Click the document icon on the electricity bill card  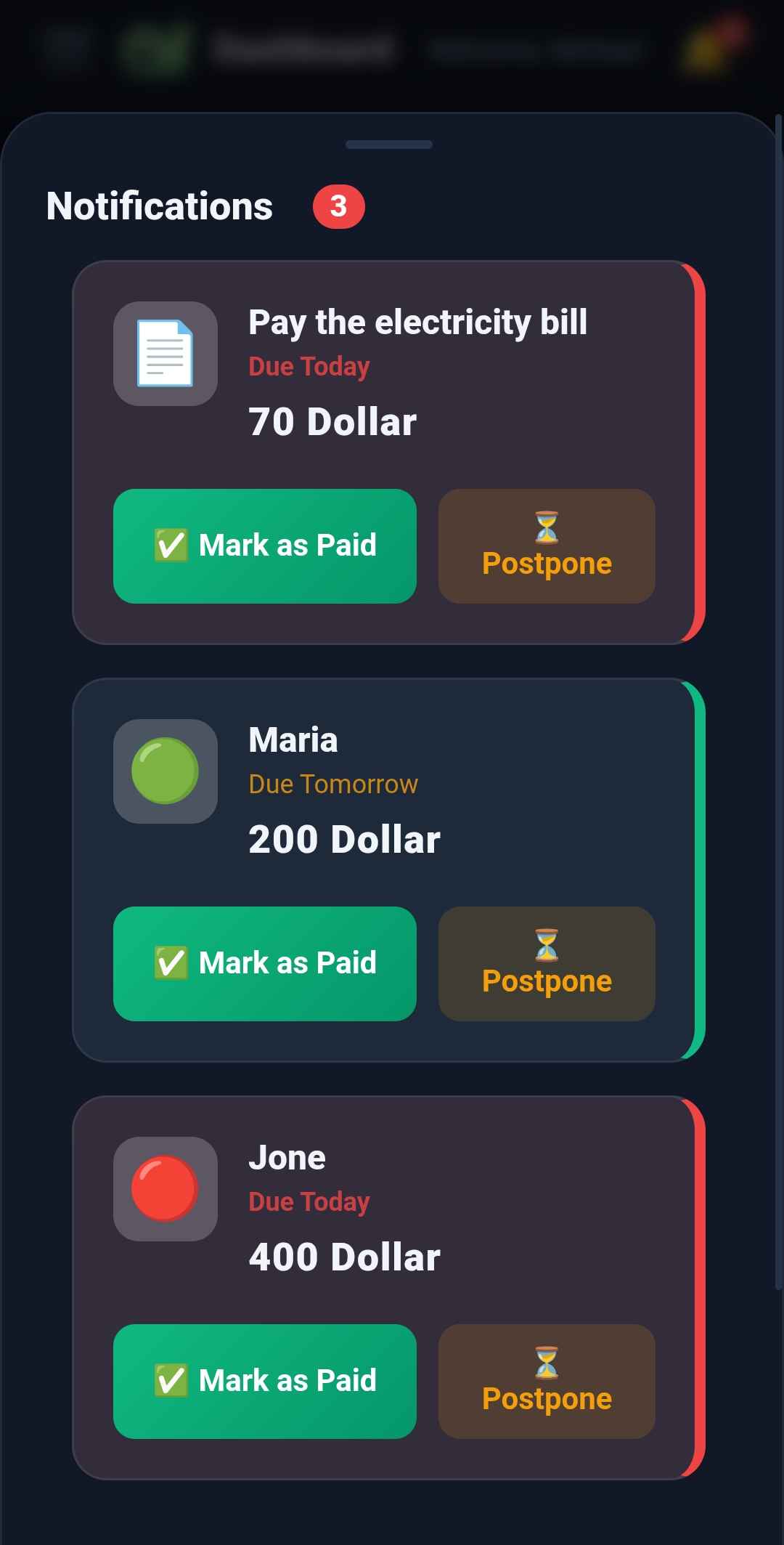(165, 352)
